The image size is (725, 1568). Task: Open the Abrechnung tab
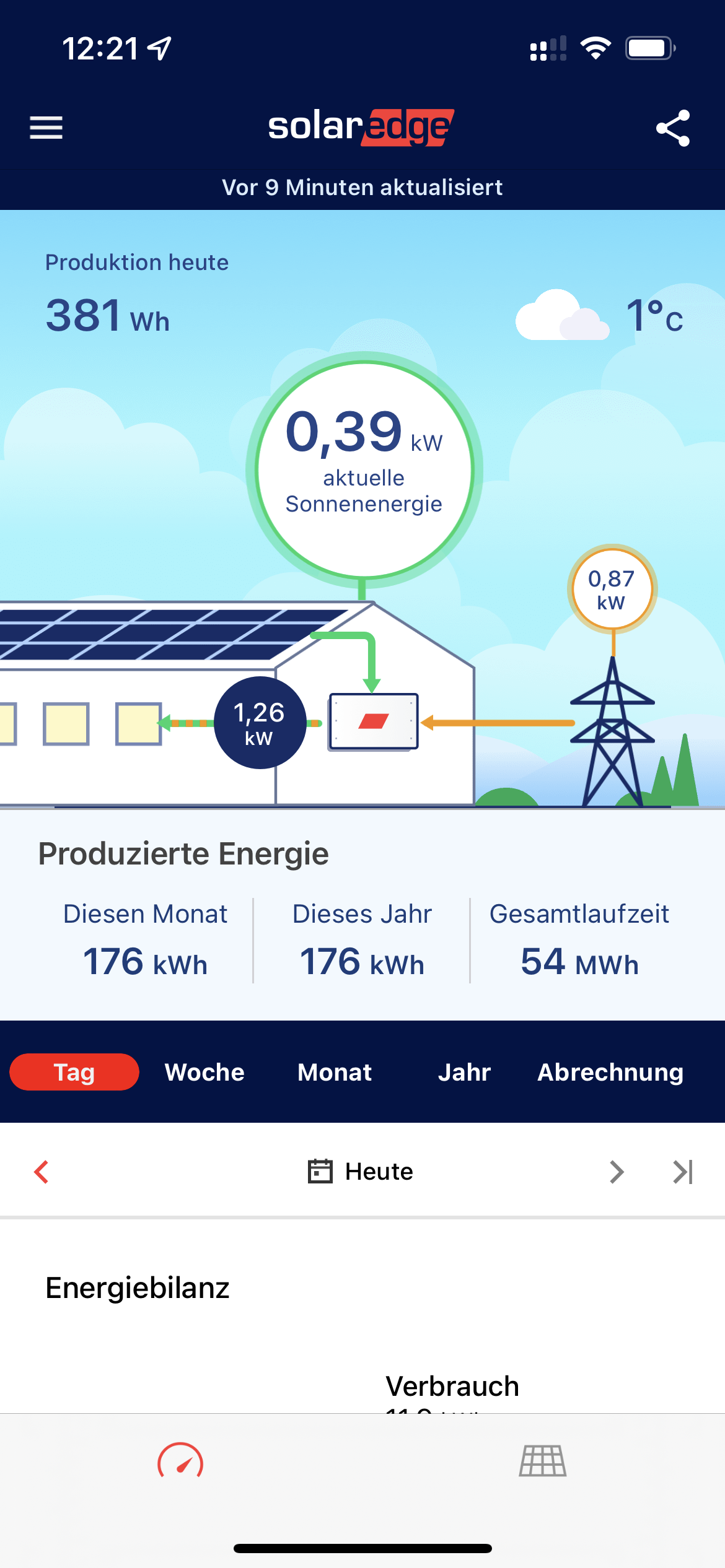point(610,1072)
